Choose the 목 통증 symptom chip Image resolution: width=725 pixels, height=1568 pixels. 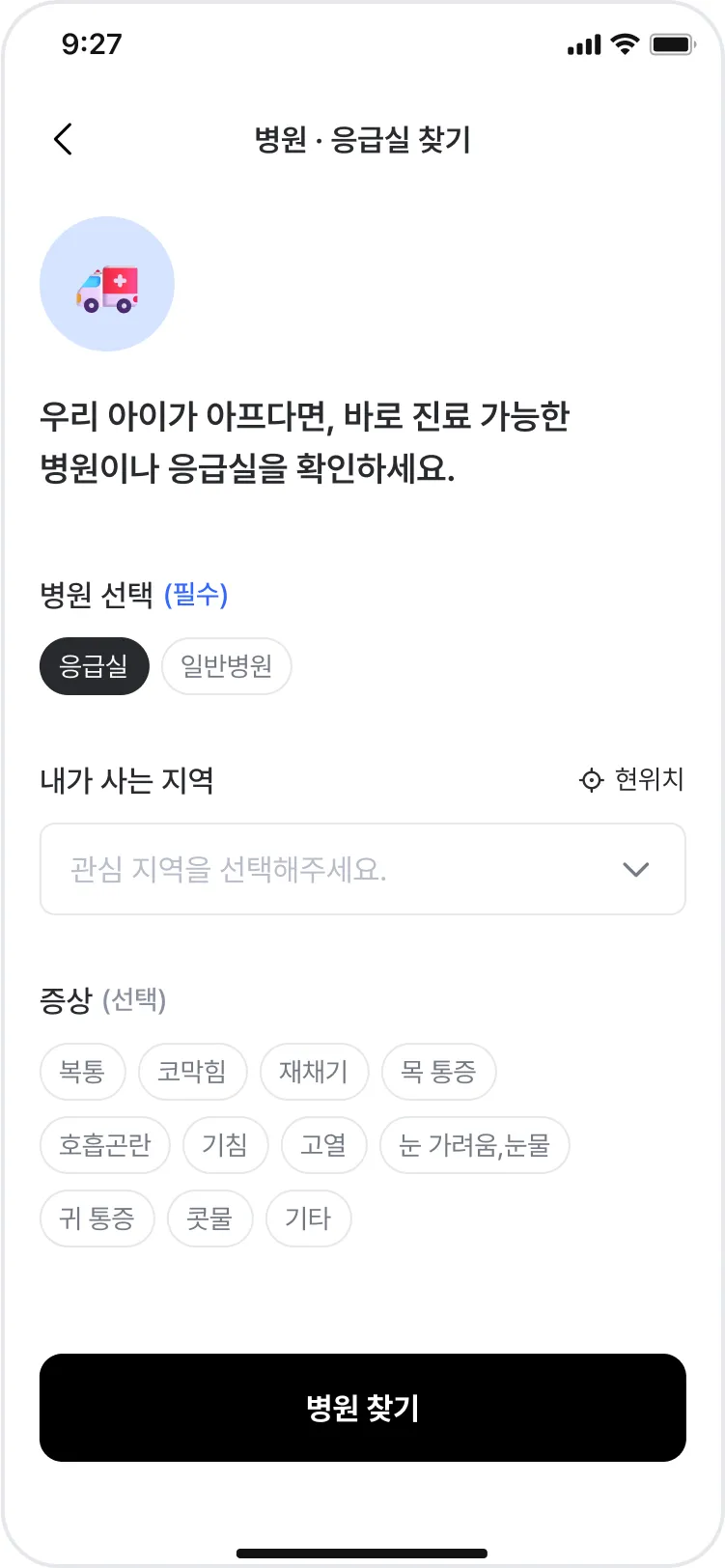(438, 1072)
